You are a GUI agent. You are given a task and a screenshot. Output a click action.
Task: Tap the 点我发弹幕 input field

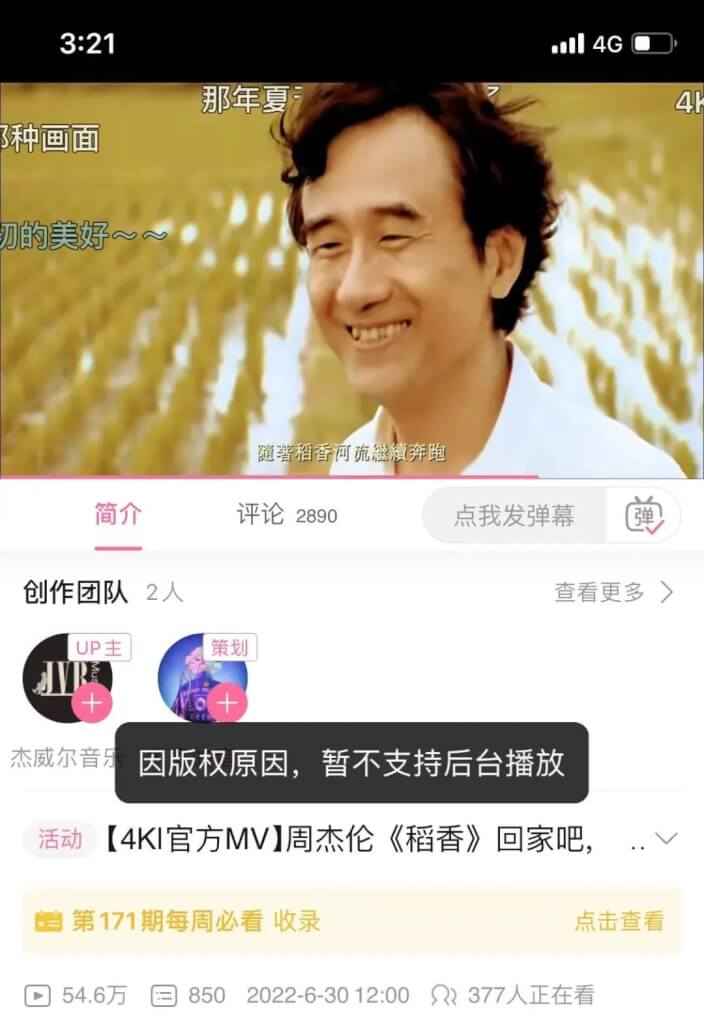coord(514,515)
